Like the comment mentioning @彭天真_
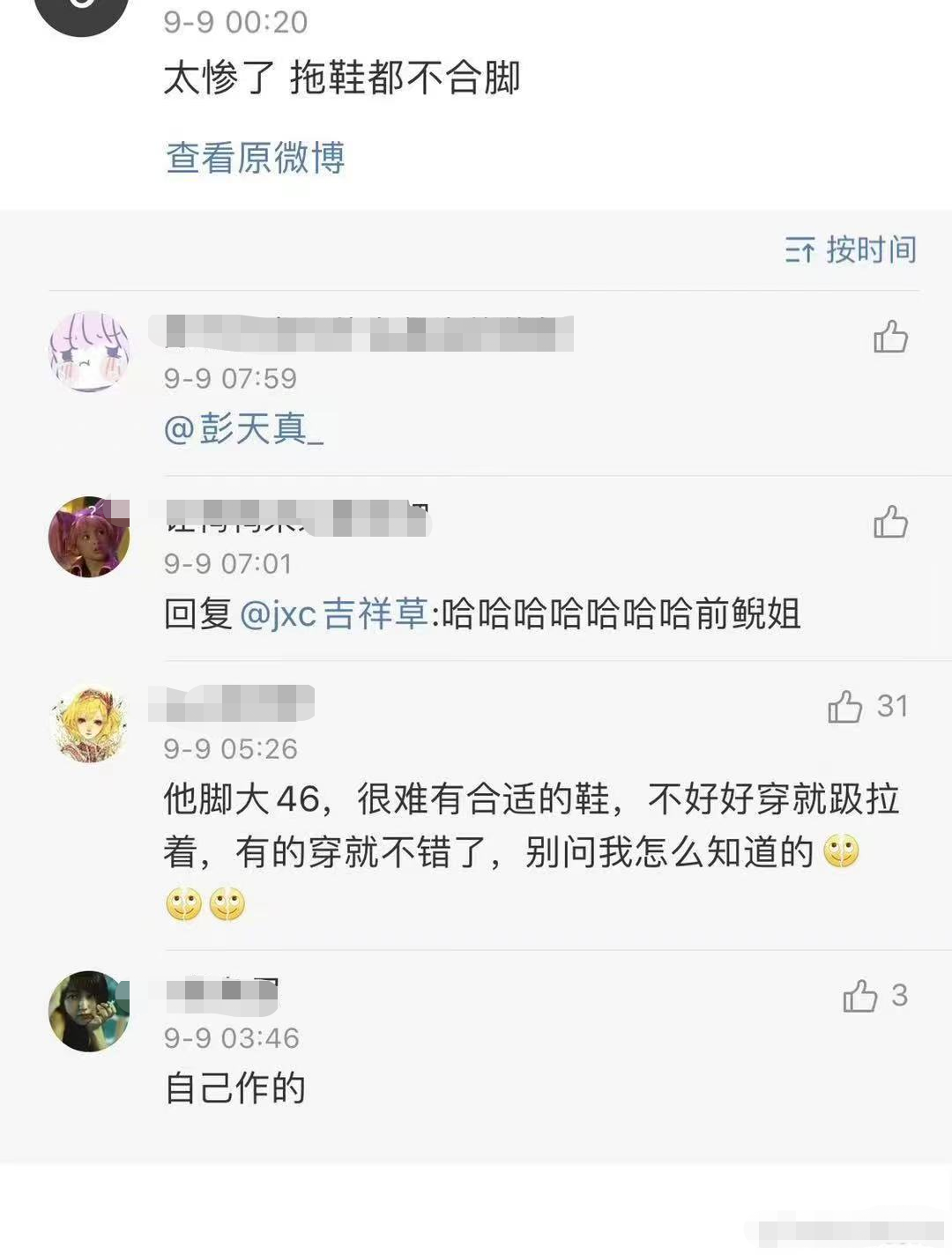 pos(890,338)
